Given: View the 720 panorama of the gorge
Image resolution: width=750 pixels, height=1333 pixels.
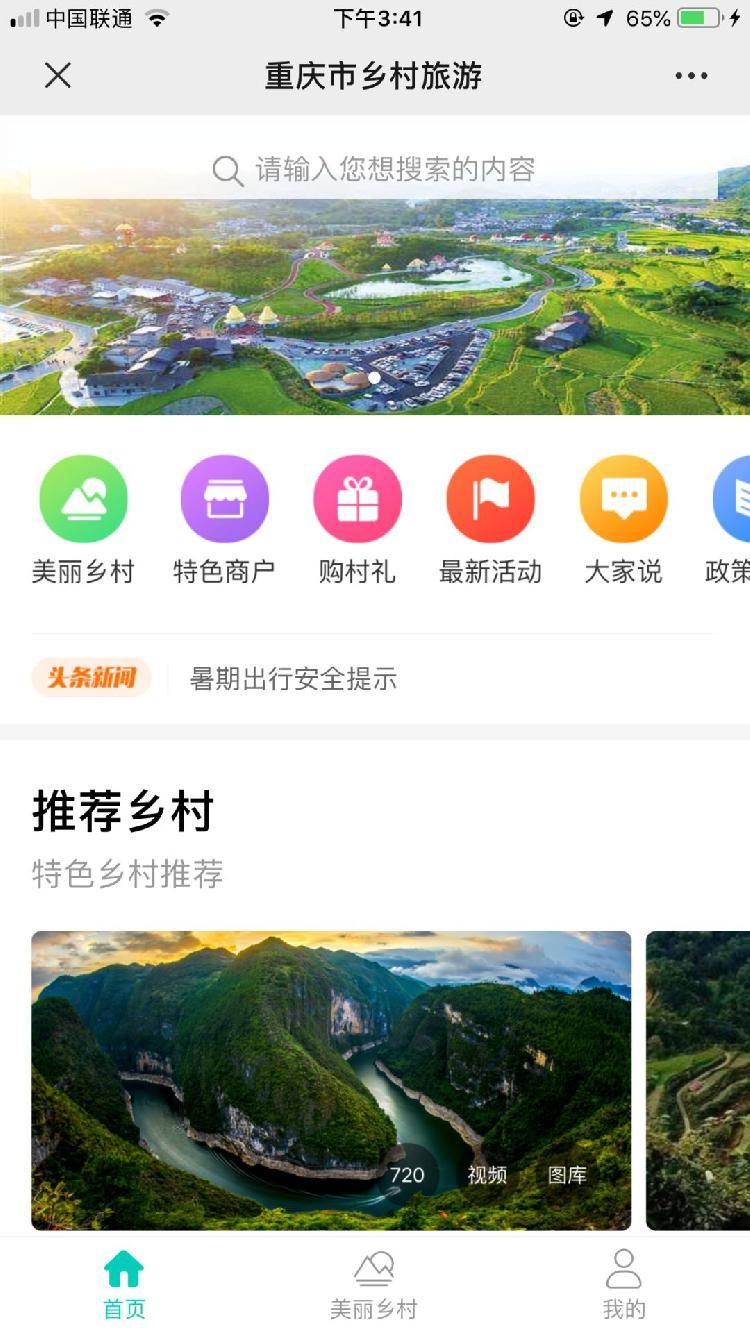Looking at the screenshot, I should point(407,1175).
